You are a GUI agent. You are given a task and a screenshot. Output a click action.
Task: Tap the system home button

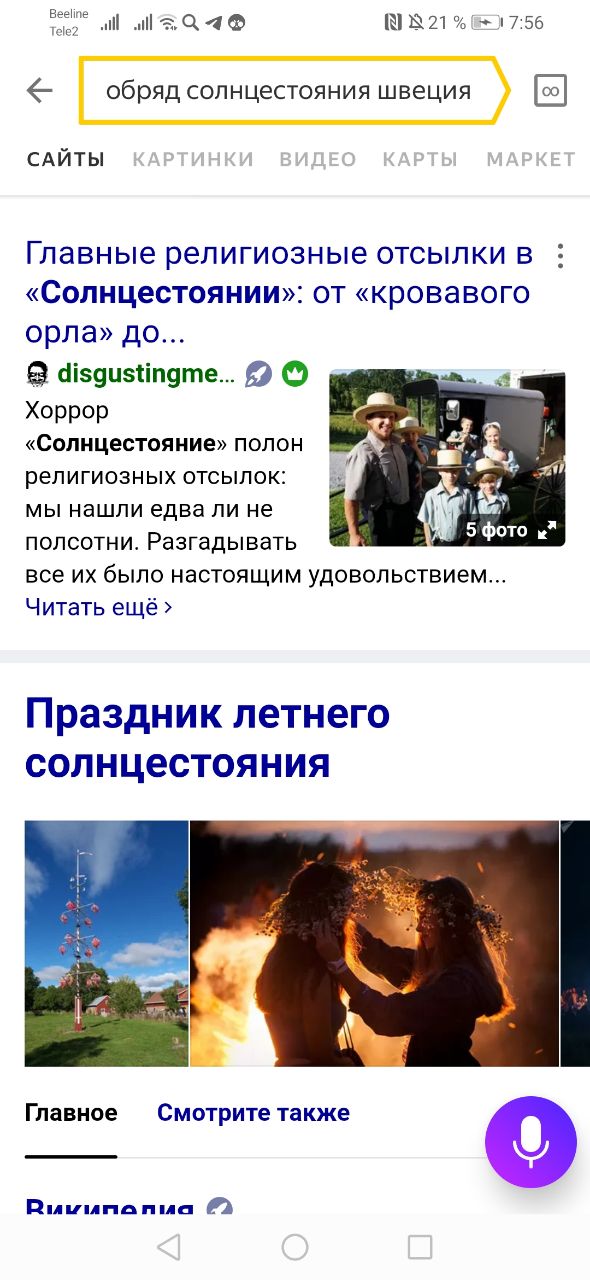point(295,1247)
